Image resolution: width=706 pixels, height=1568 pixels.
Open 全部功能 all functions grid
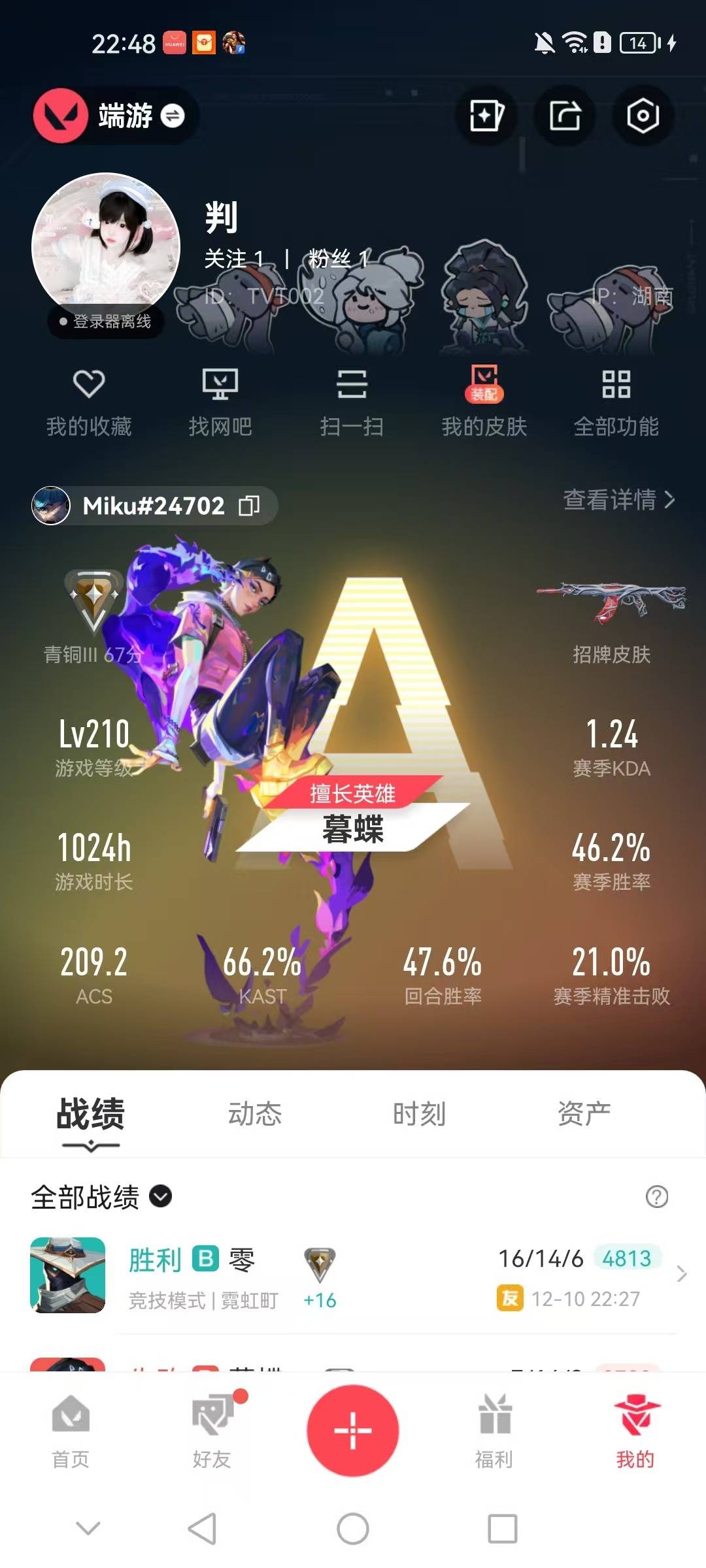tap(616, 400)
